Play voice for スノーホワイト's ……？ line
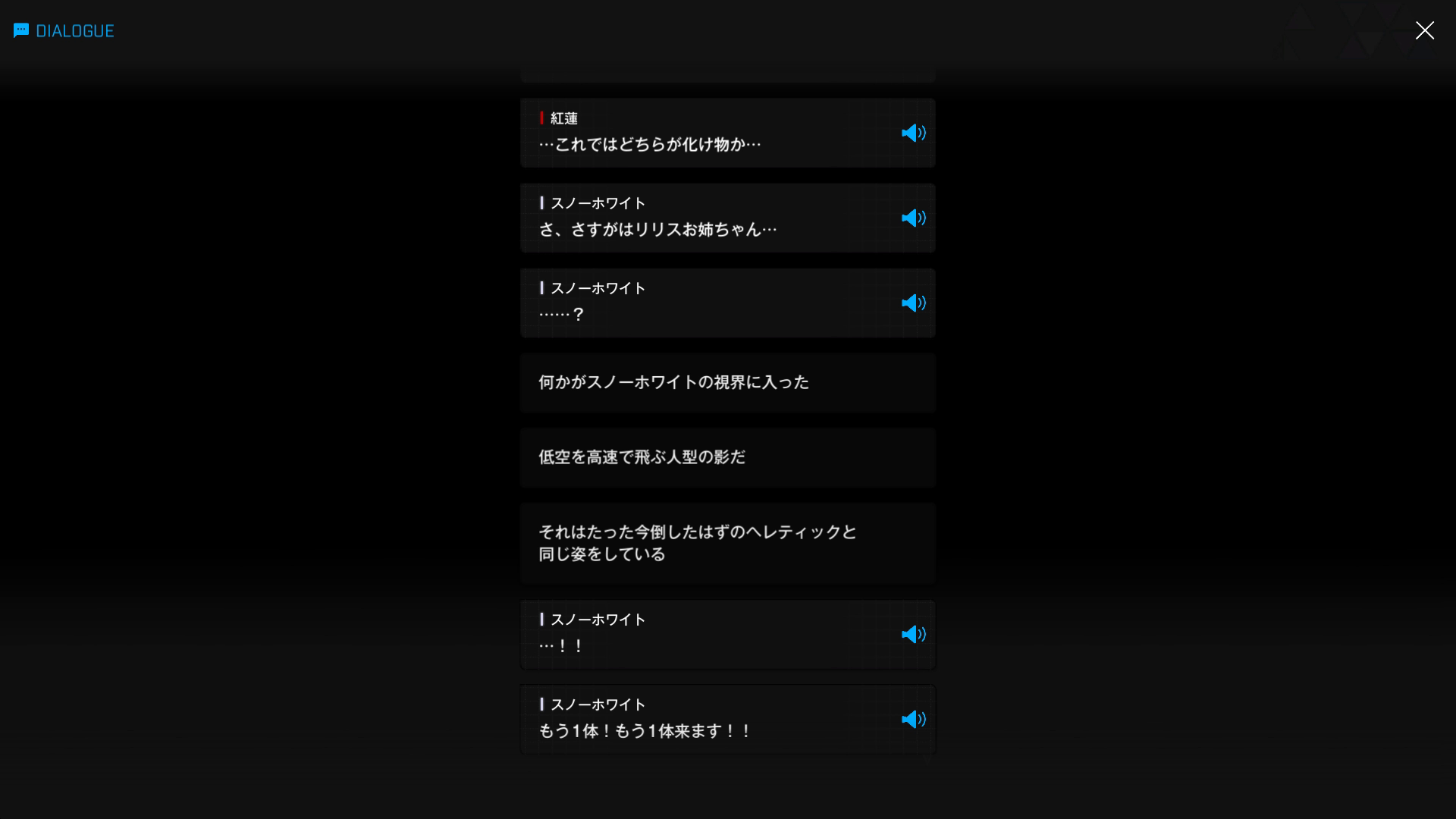Viewport: 1456px width, 819px height. (913, 303)
